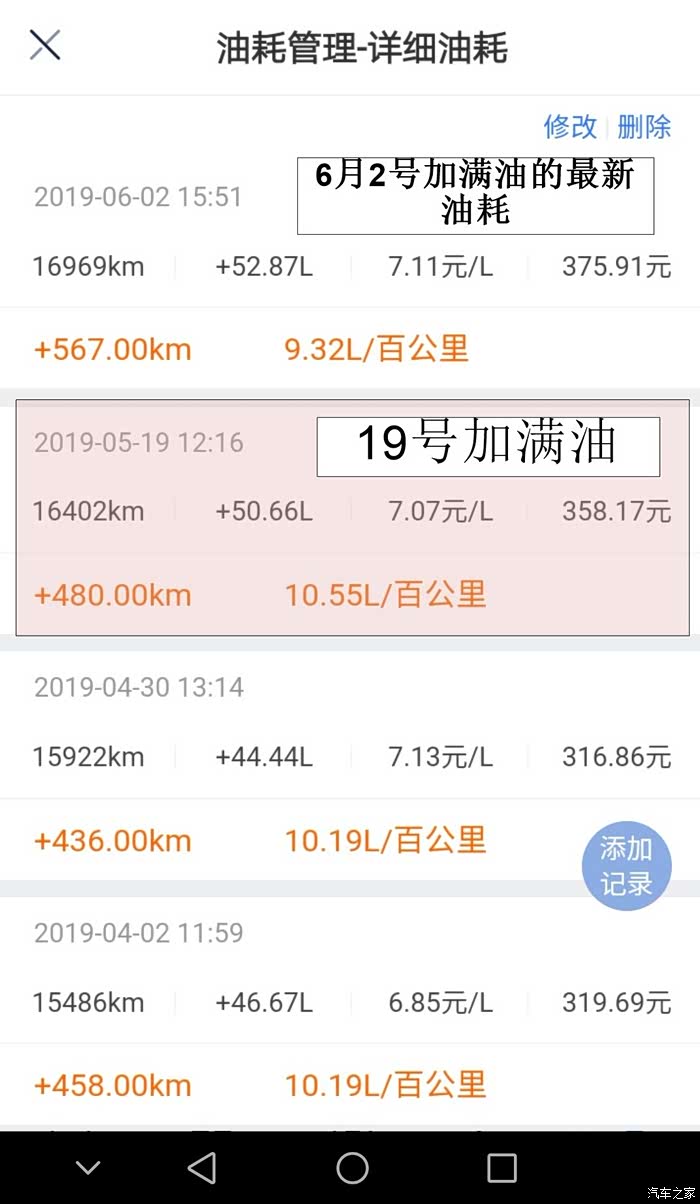Hide the navigation bar with the down chevron

88,1167
